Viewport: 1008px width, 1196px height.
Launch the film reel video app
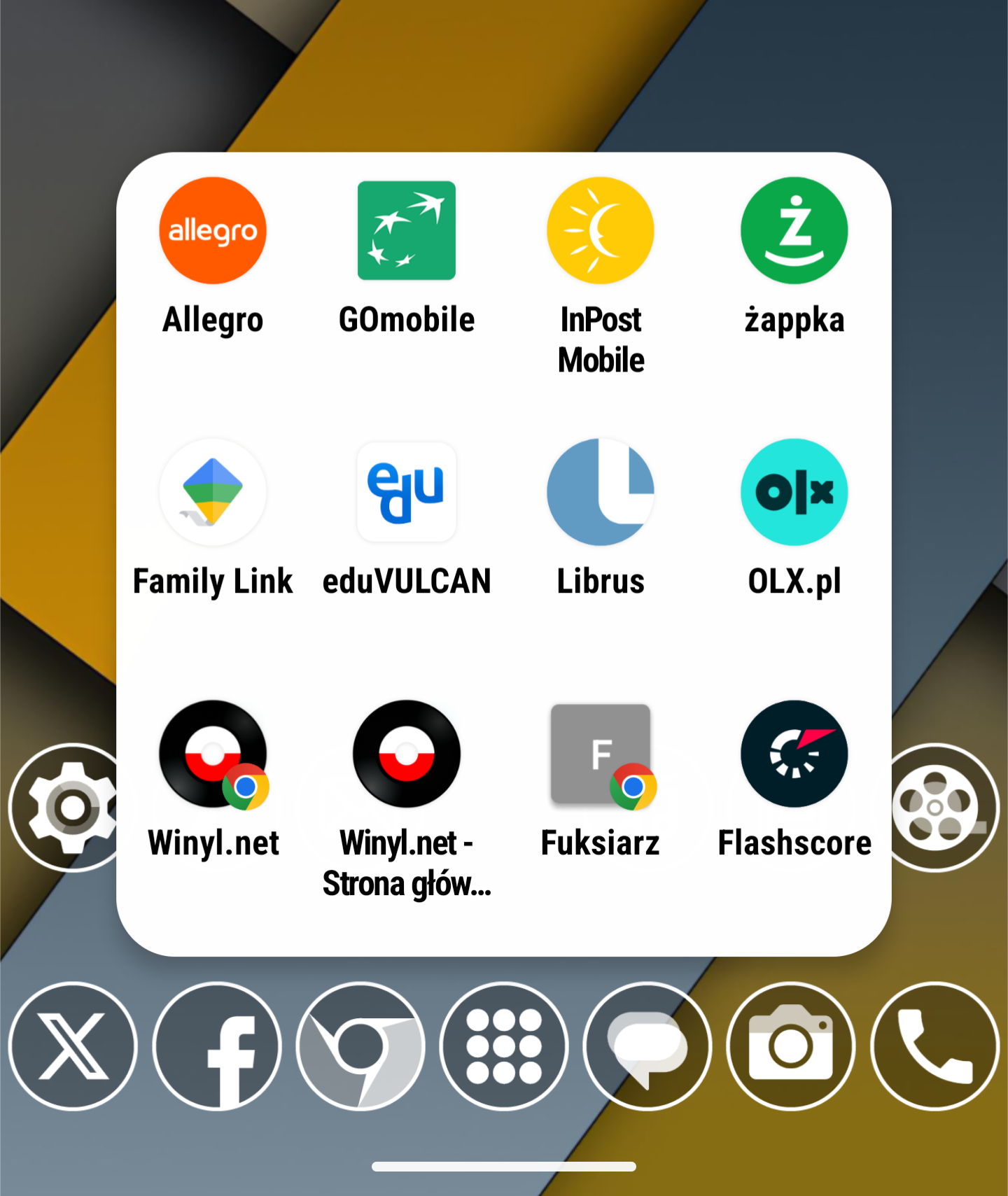pyautogui.click(x=943, y=808)
